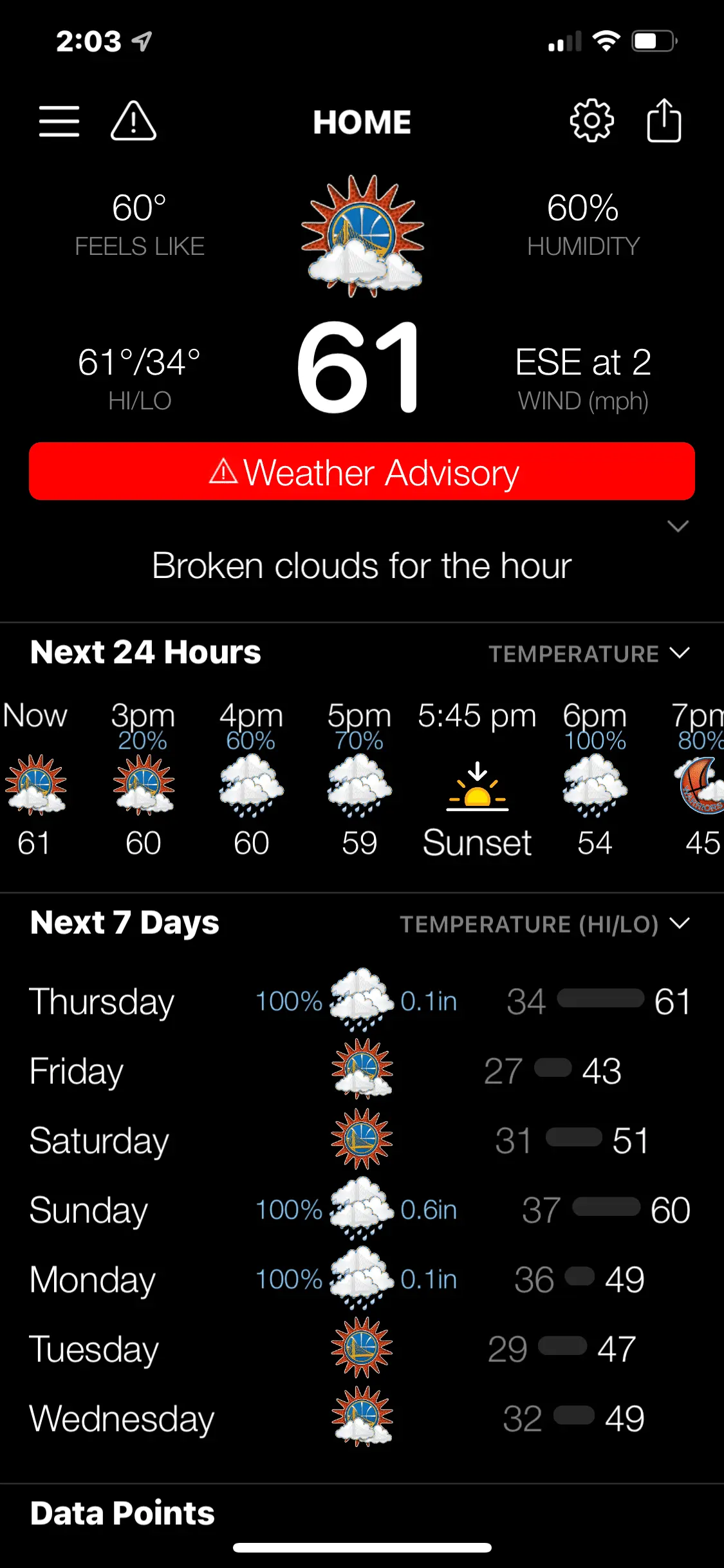The height and width of the screenshot is (1568, 724).
Task: View Friday's forecast details
Action: [x=362, y=1071]
